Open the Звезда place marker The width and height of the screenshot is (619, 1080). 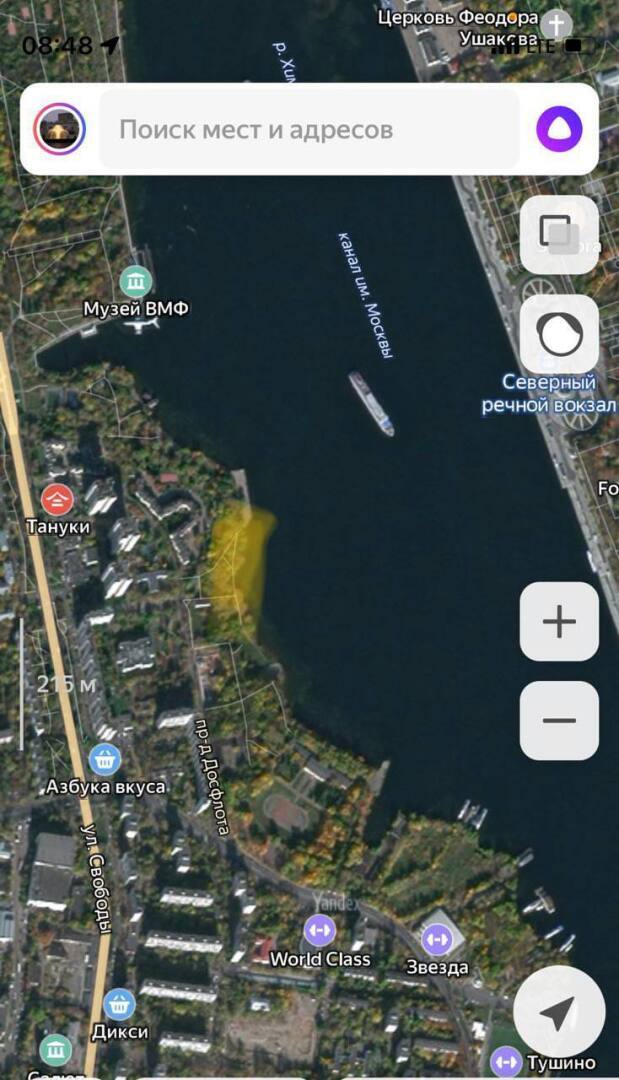click(x=437, y=939)
